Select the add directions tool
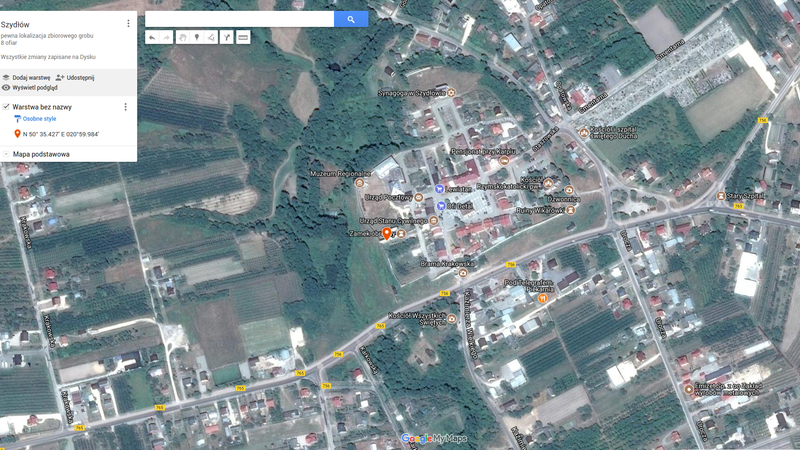This screenshot has height=450, width=800. pos(227,37)
